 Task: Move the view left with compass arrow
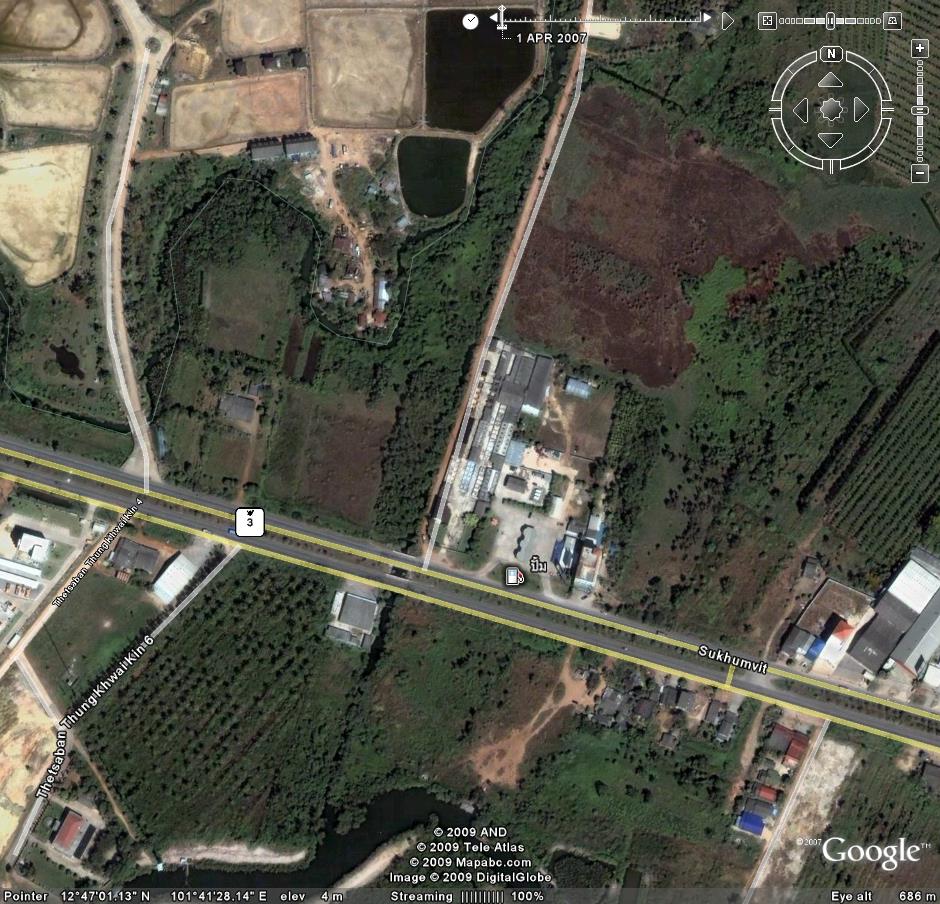(800, 110)
